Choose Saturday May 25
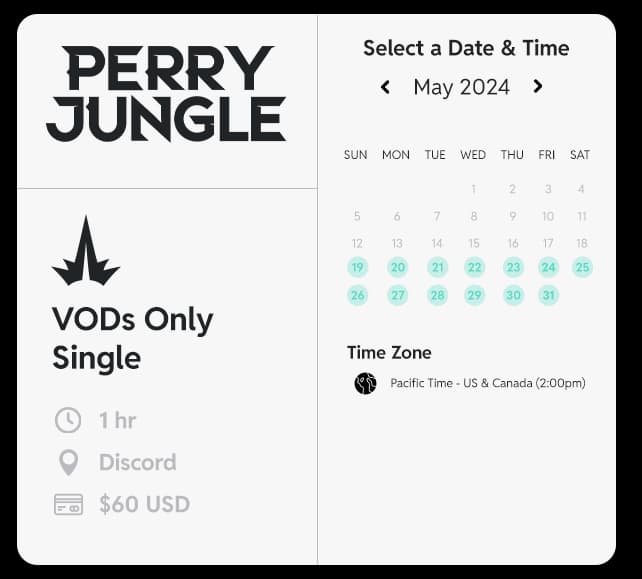The width and height of the screenshot is (642, 579). pos(582,267)
